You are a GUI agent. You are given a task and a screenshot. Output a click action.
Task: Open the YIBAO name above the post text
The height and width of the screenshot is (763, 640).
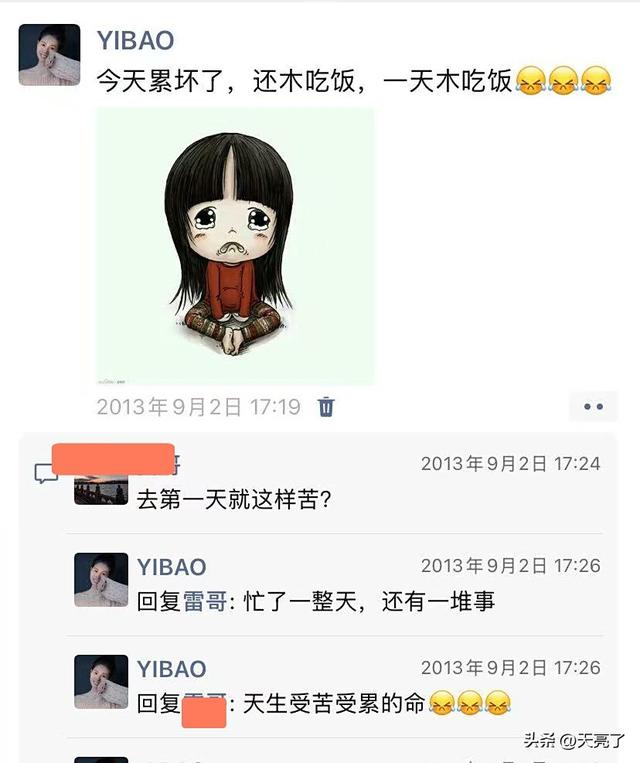coord(135,41)
